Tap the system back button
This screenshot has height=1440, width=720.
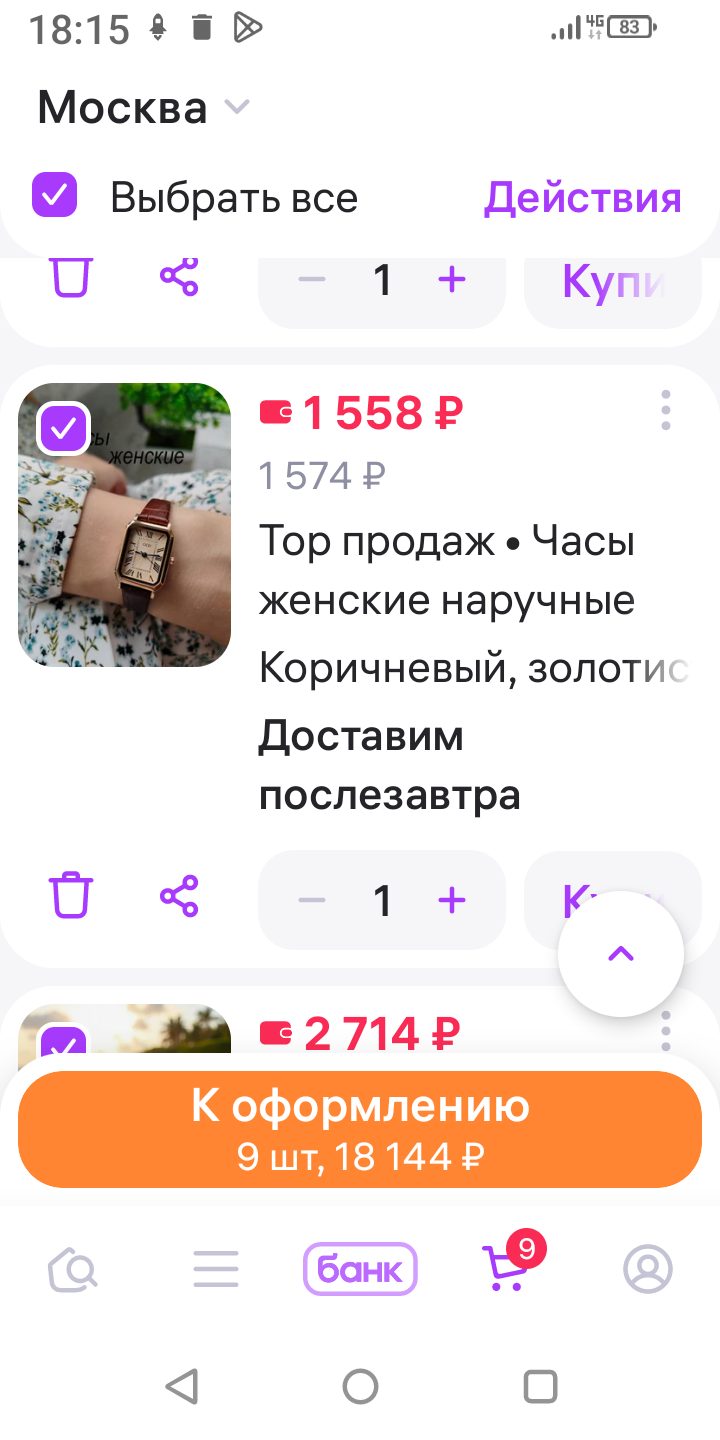pos(181,1387)
